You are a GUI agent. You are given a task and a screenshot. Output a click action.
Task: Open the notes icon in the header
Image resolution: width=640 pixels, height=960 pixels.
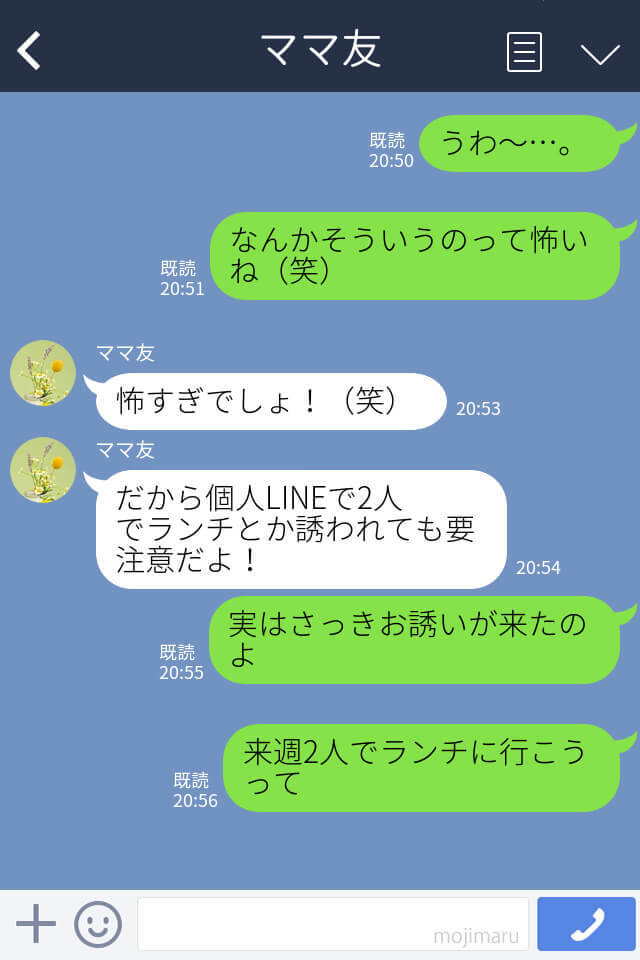point(524,51)
